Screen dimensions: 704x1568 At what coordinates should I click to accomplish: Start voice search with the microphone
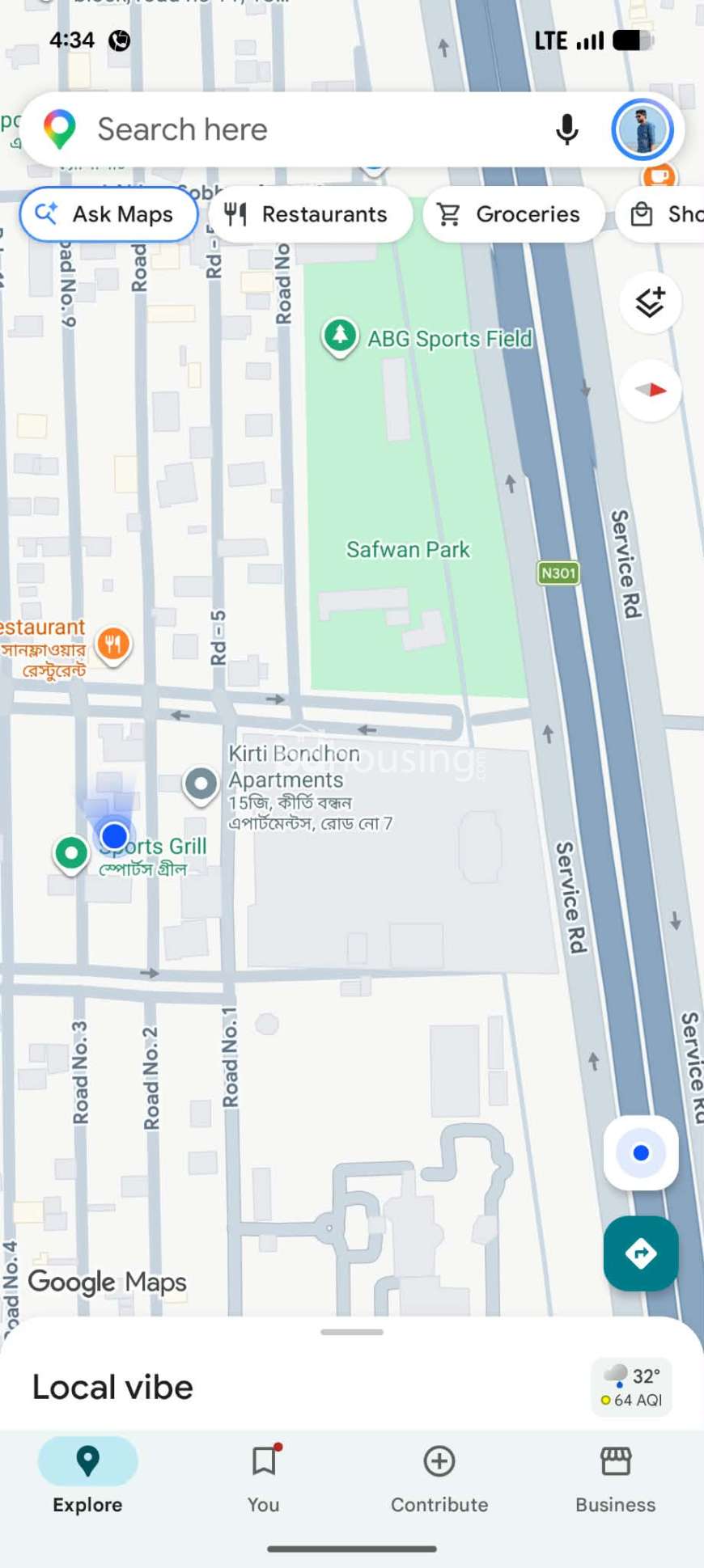(567, 129)
